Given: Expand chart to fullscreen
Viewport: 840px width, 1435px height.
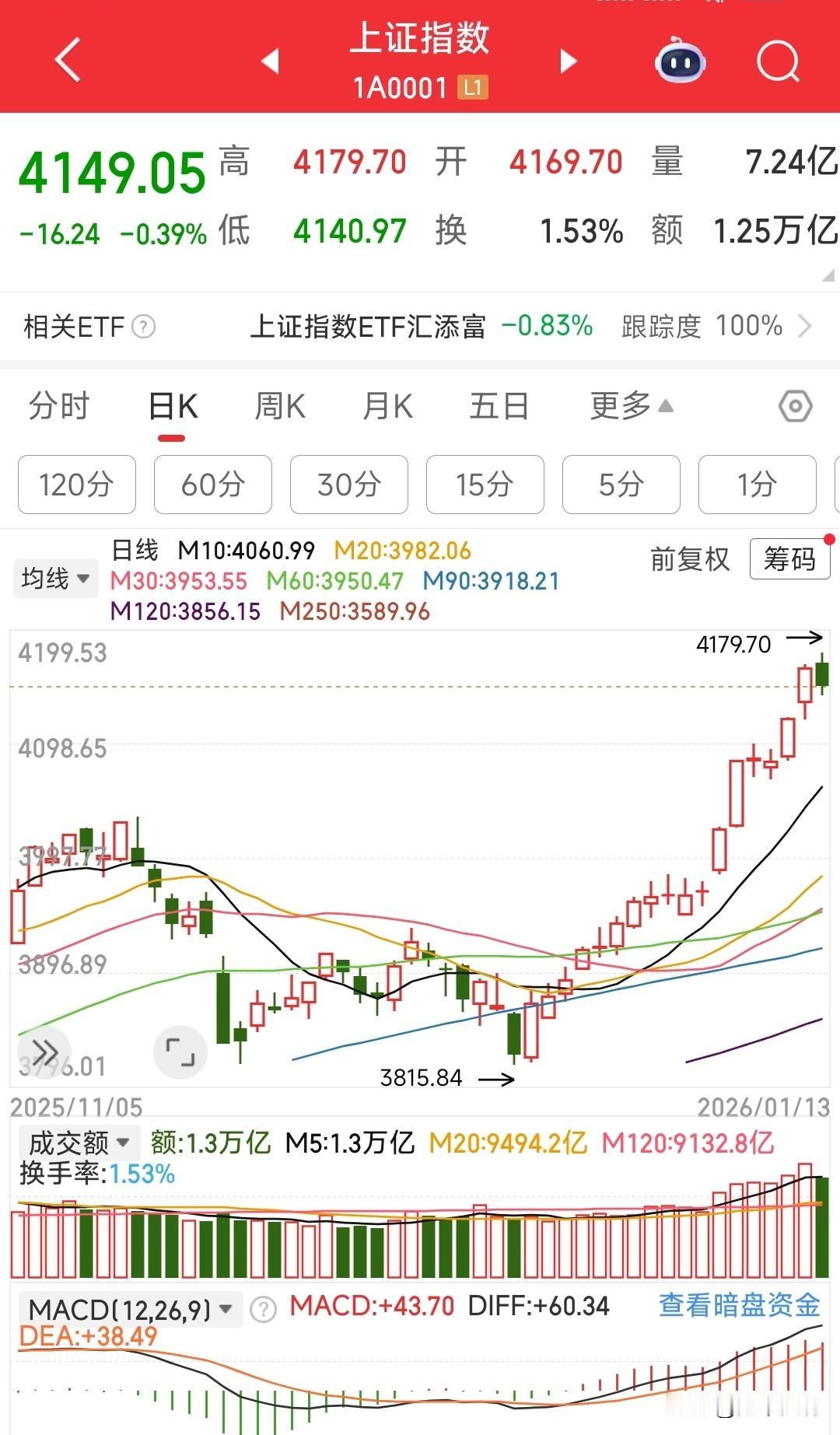Looking at the screenshot, I should click(180, 1052).
